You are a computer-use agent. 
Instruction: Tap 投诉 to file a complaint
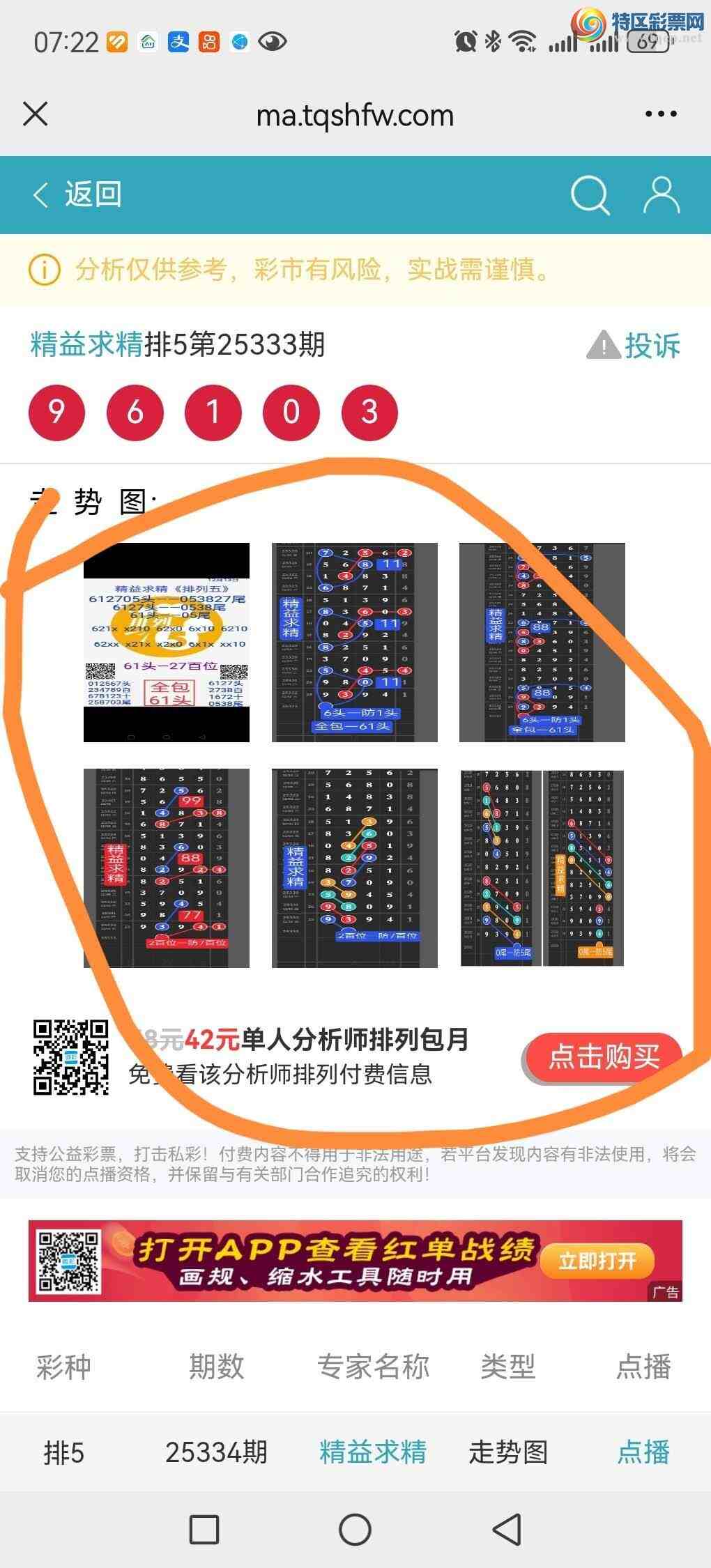pos(634,346)
